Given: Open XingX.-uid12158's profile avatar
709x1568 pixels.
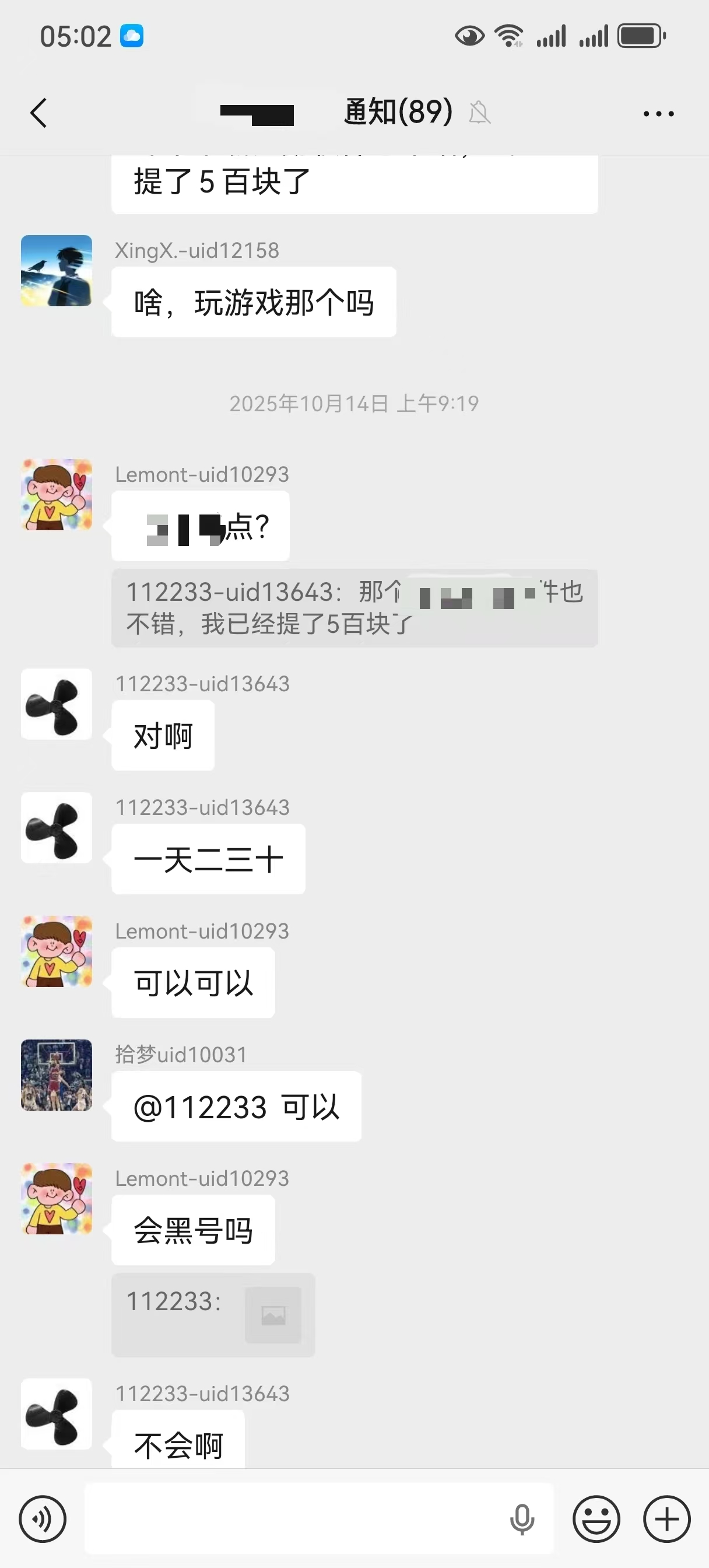Looking at the screenshot, I should point(57,271).
